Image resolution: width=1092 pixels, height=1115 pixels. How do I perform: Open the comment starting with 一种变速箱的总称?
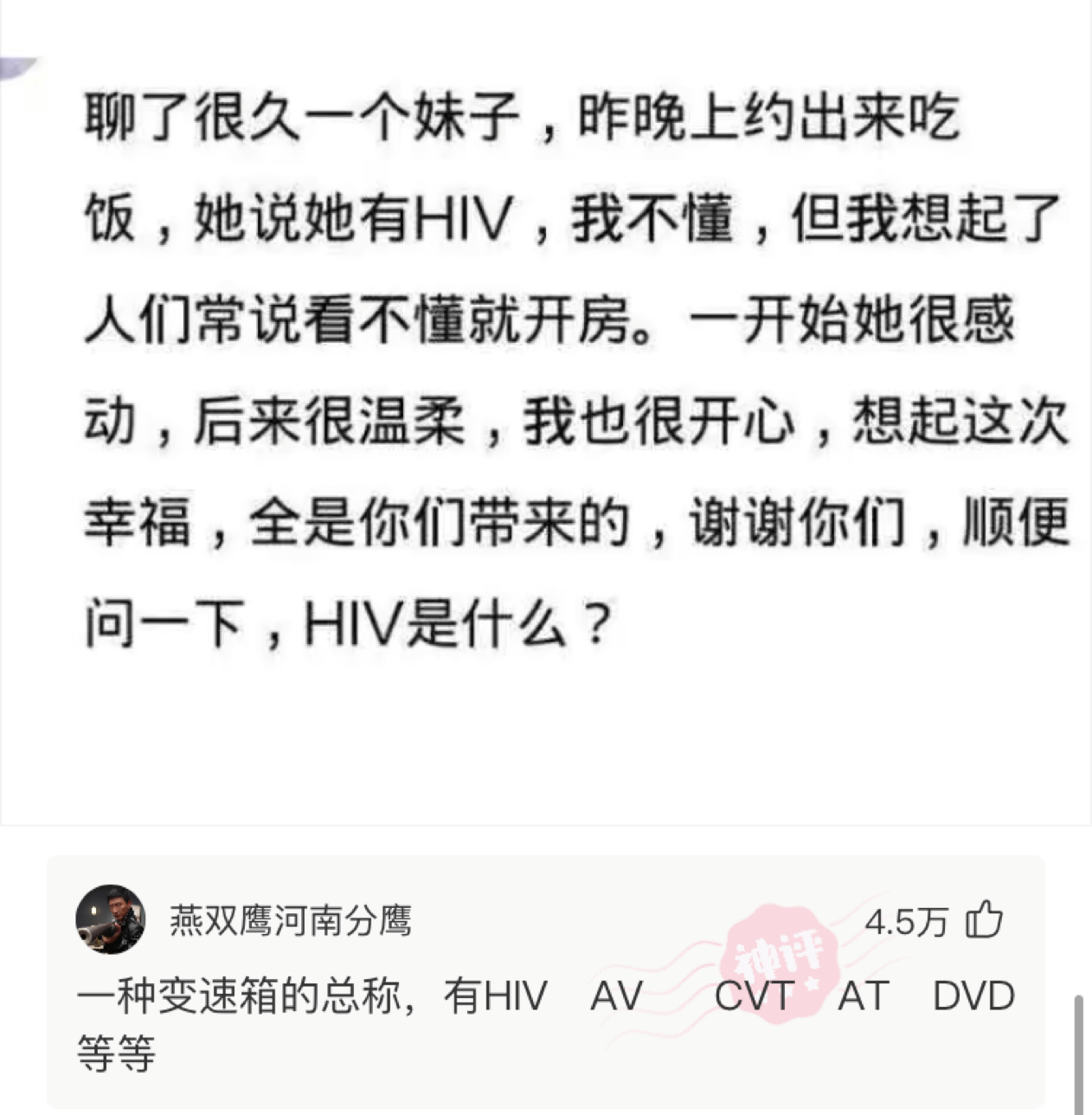(545, 1023)
